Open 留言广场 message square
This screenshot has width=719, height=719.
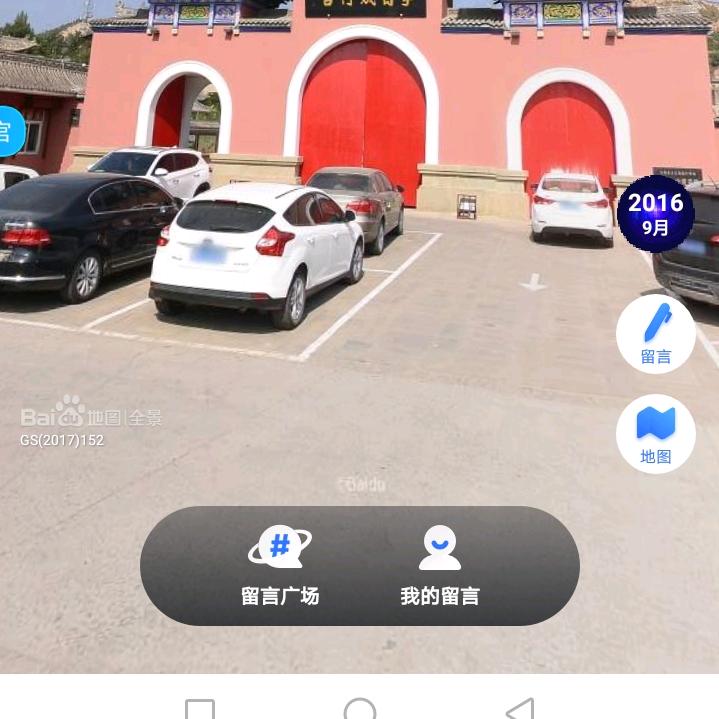[x=280, y=566]
